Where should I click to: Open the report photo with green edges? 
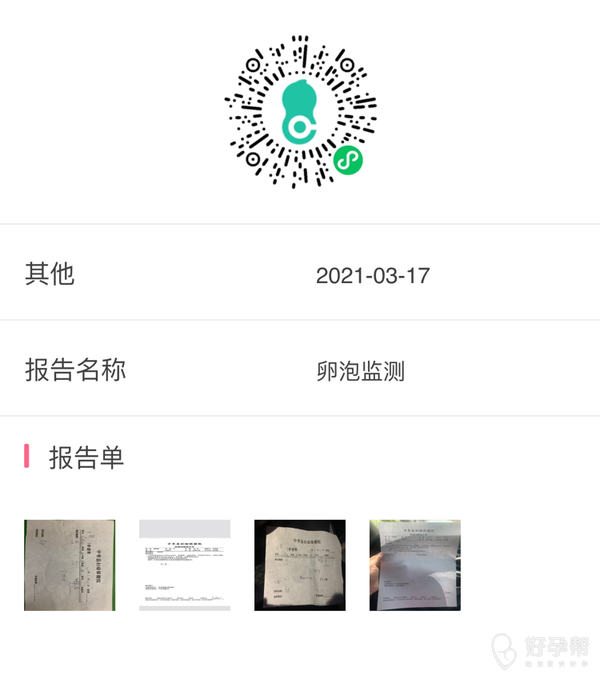tap(70, 565)
